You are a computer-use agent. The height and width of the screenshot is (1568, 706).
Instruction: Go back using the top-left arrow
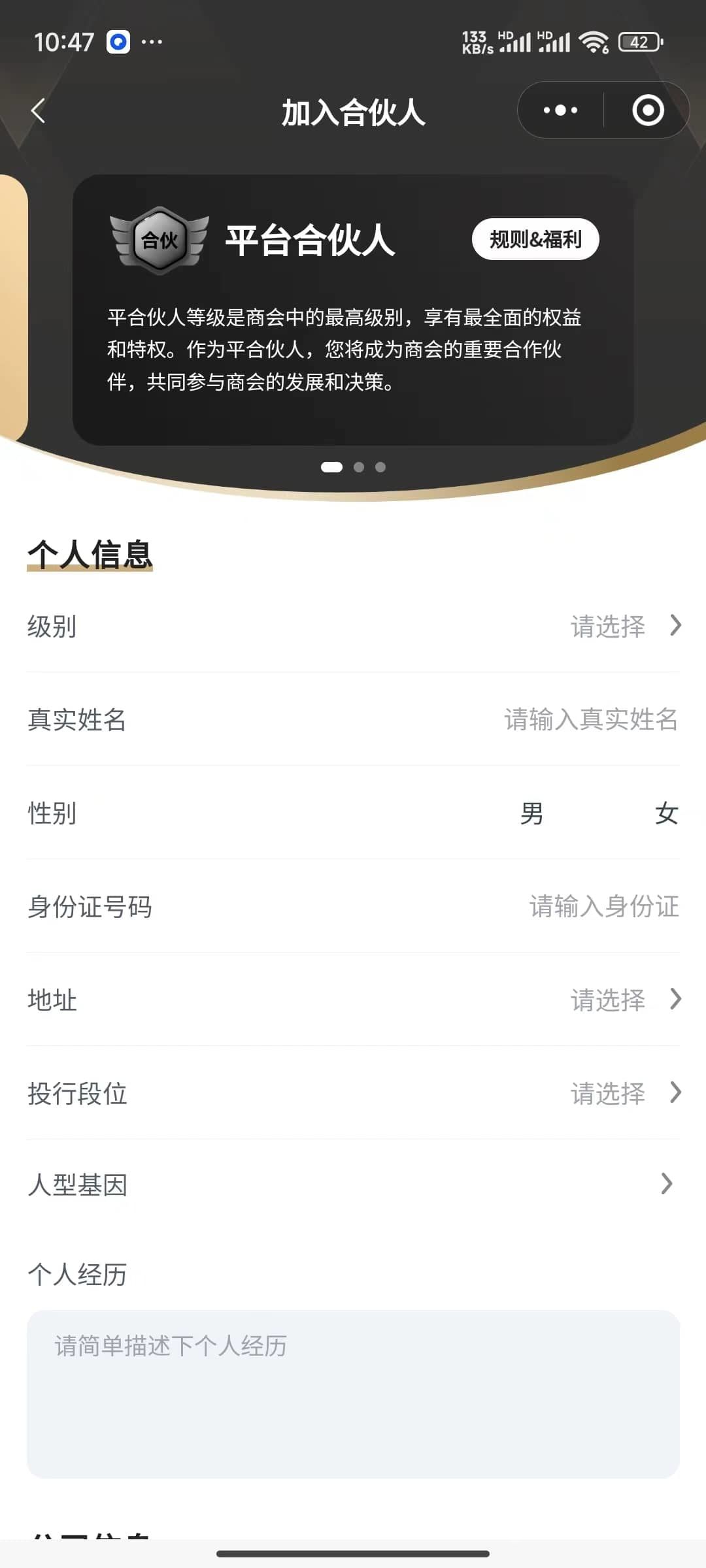point(39,110)
